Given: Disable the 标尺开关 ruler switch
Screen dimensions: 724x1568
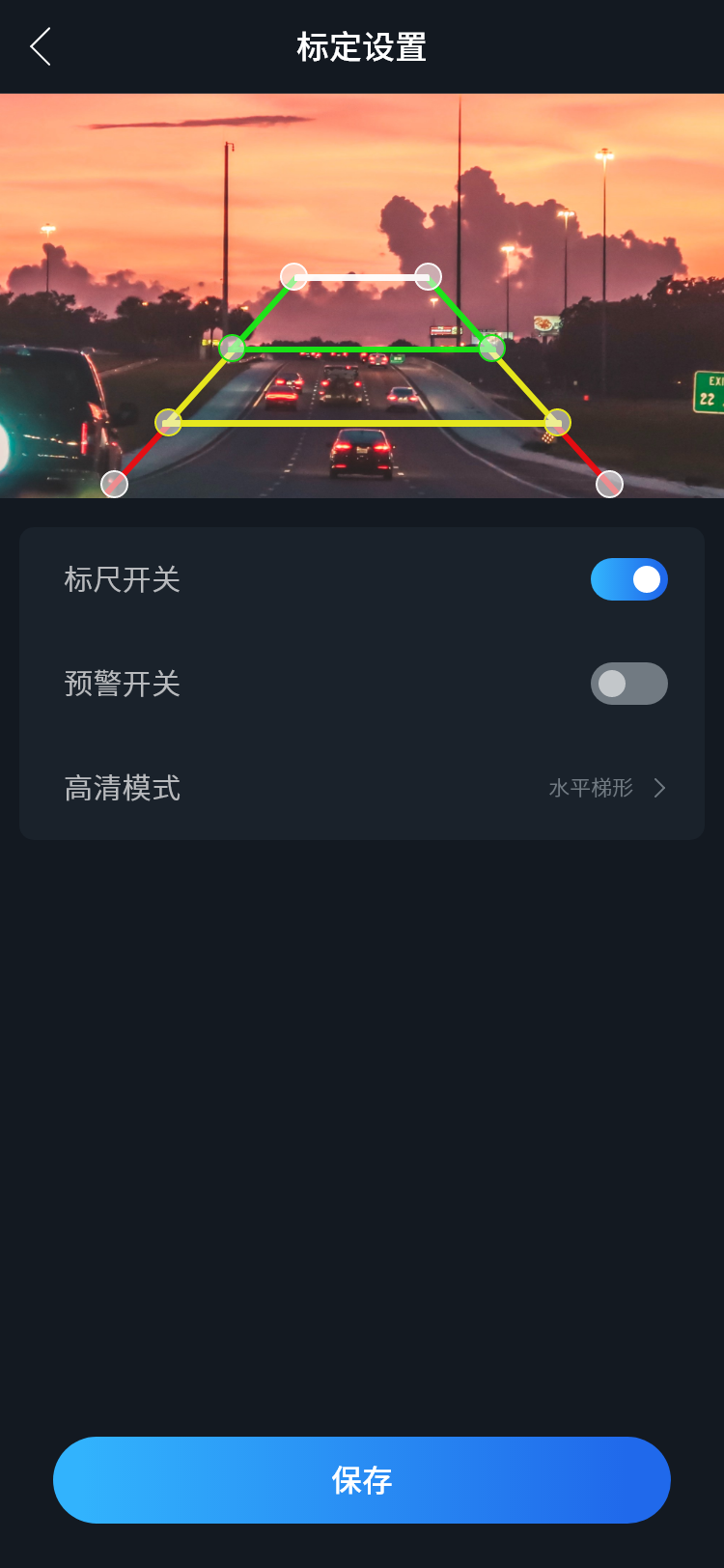Looking at the screenshot, I should (x=628, y=579).
